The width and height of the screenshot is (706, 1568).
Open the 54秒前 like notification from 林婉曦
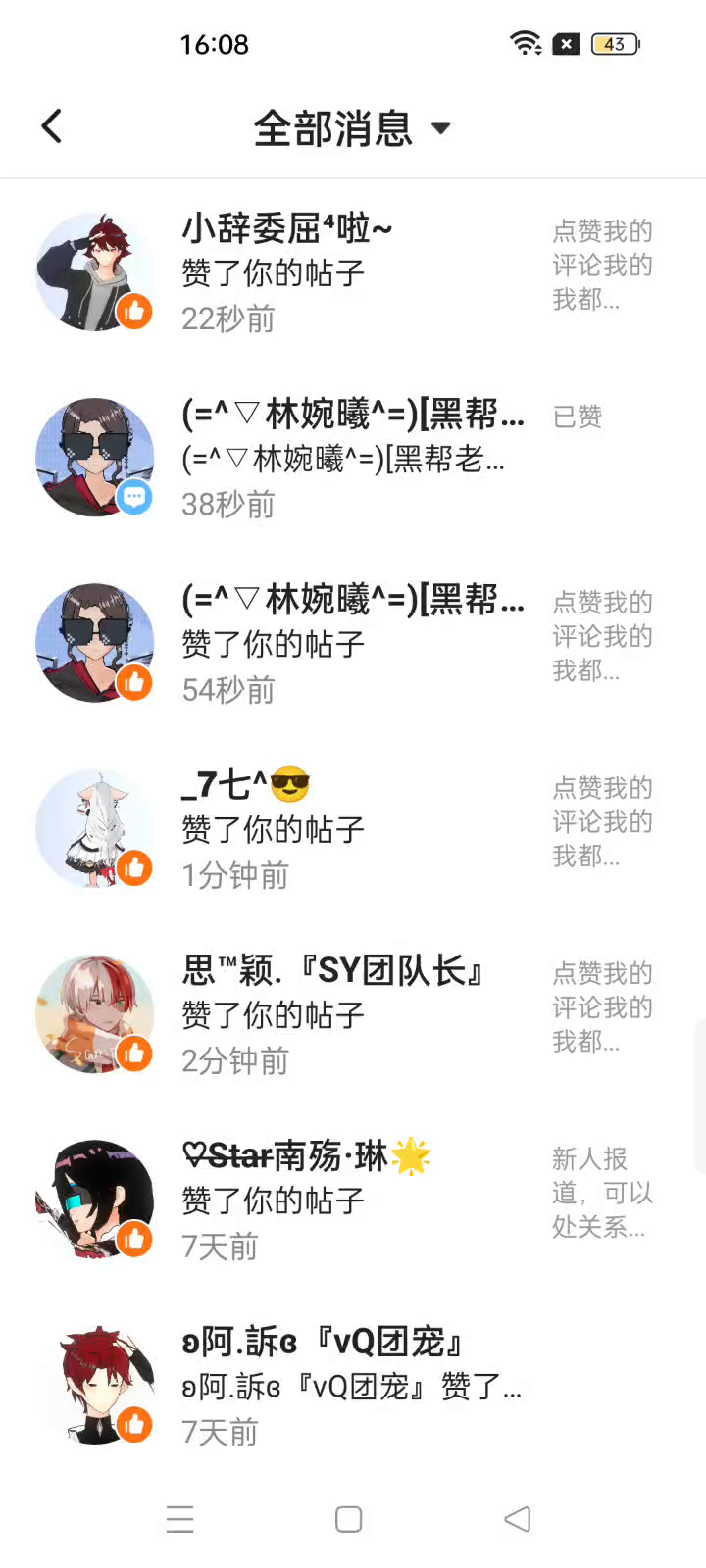(353, 644)
